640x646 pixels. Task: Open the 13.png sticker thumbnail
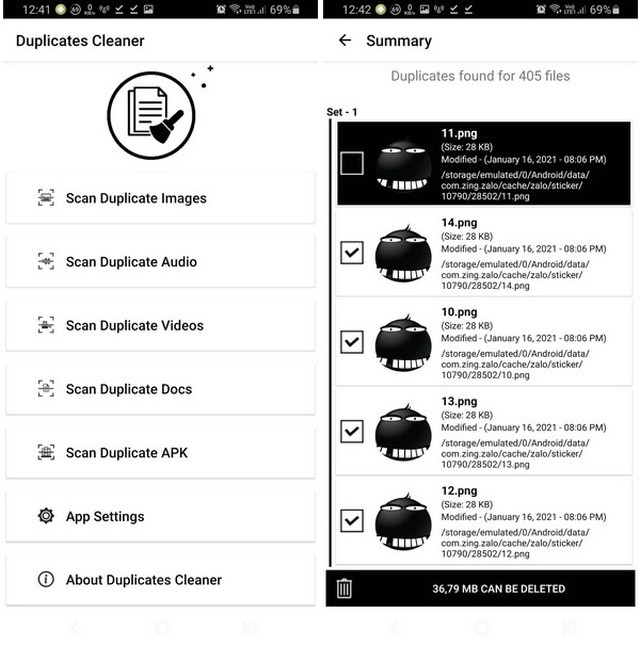click(403, 432)
